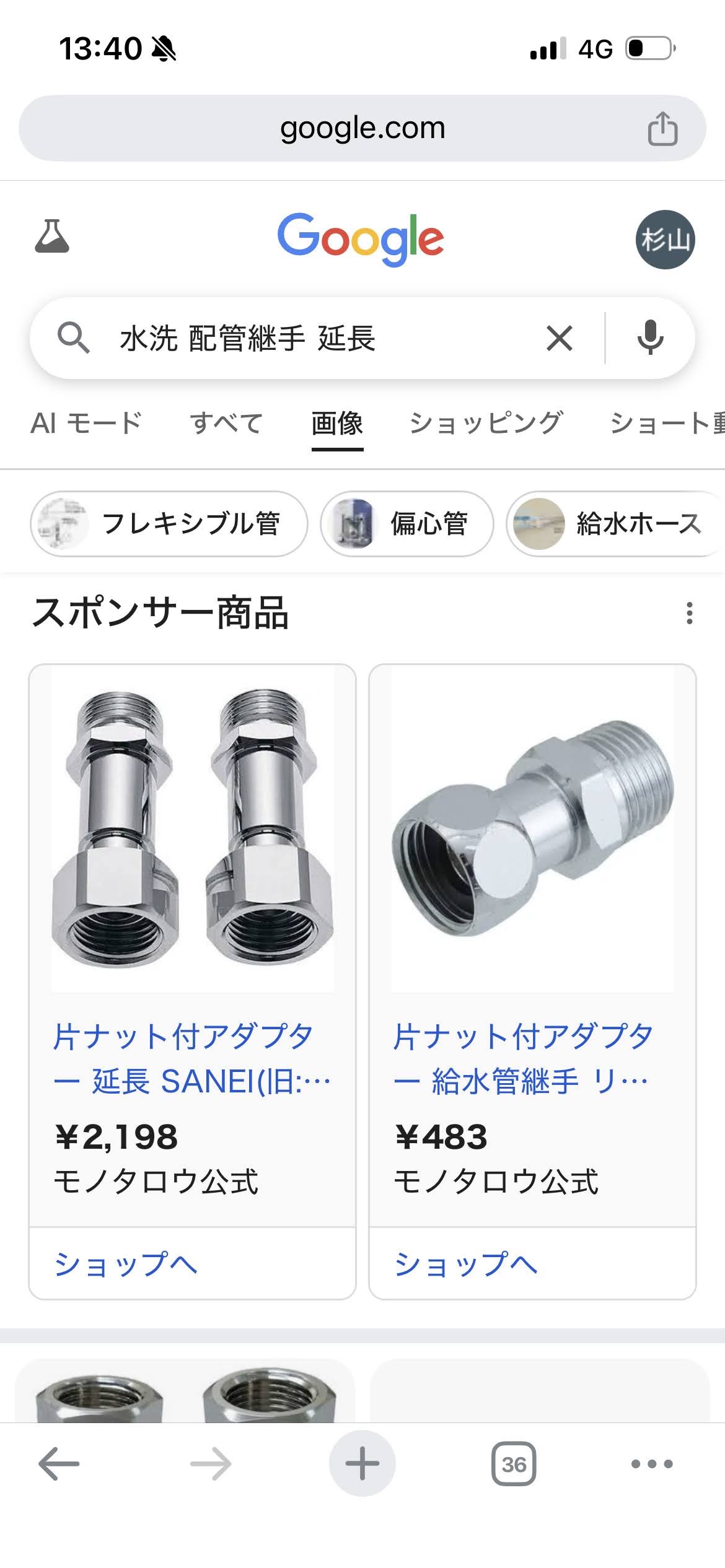The height and width of the screenshot is (1568, 725).
Task: Tap ショップへ under the ¥2,198 product
Action: click(126, 1264)
